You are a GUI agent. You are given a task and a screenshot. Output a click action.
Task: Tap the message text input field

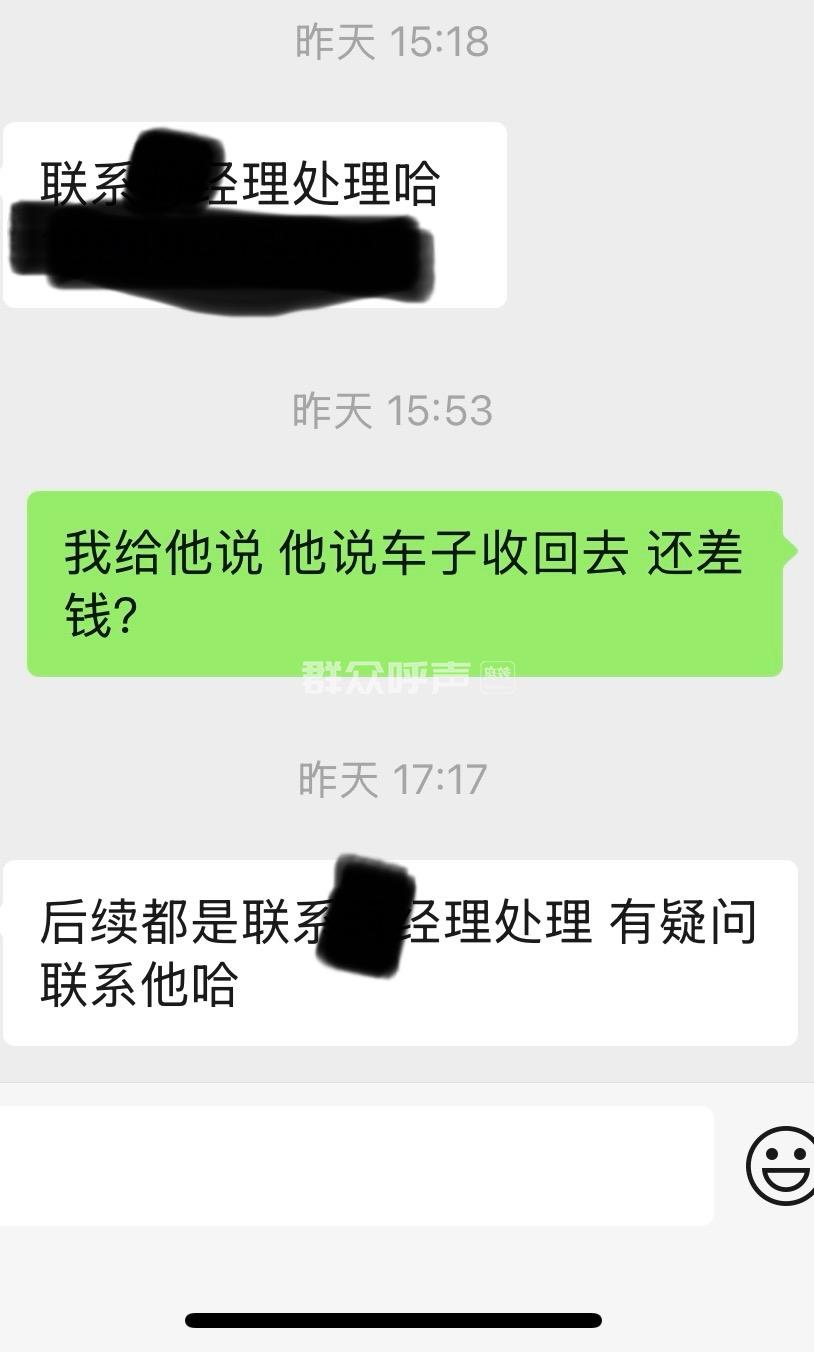point(355,1165)
